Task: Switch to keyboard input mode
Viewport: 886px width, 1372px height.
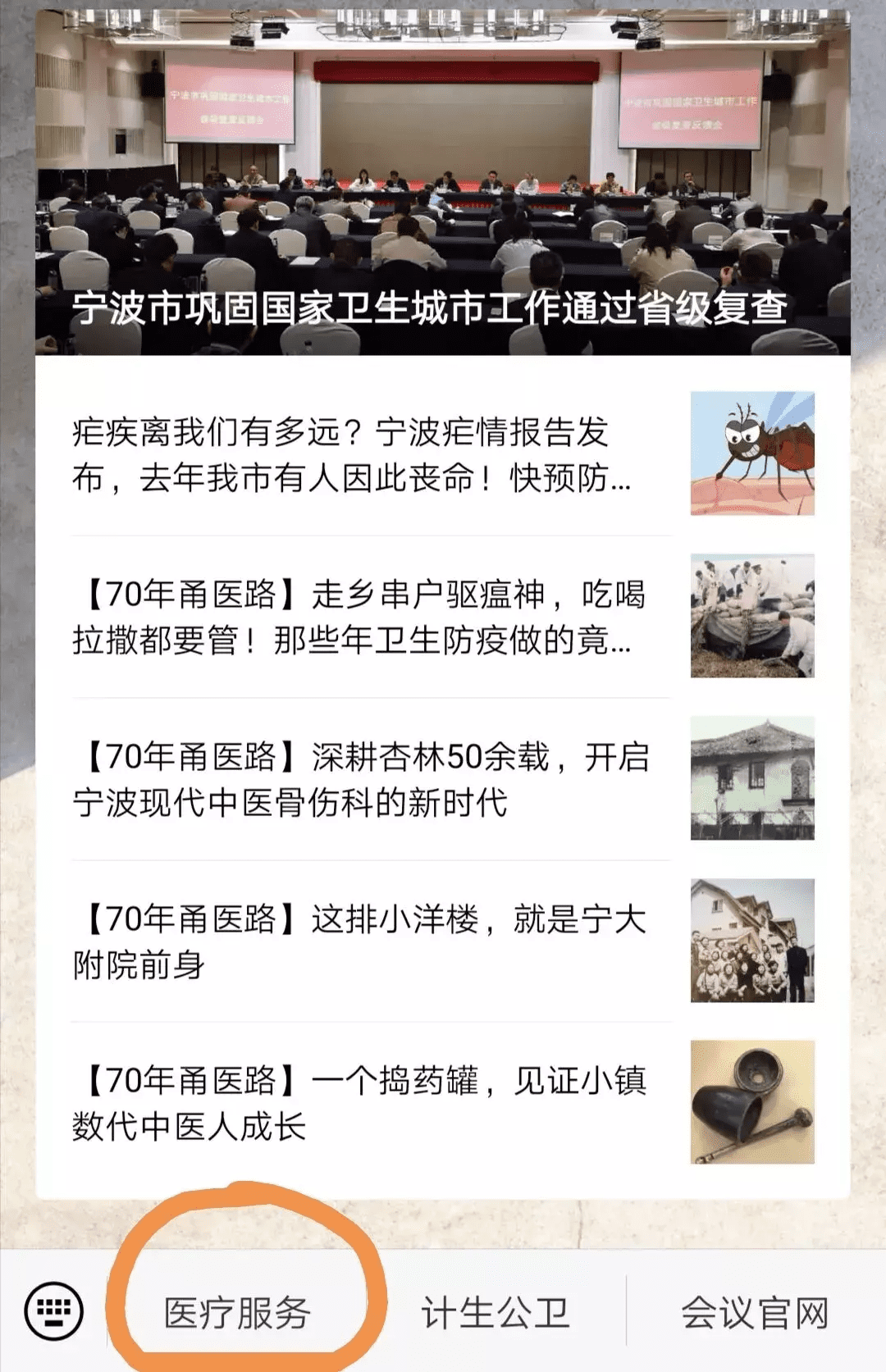Action: pos(54,1310)
